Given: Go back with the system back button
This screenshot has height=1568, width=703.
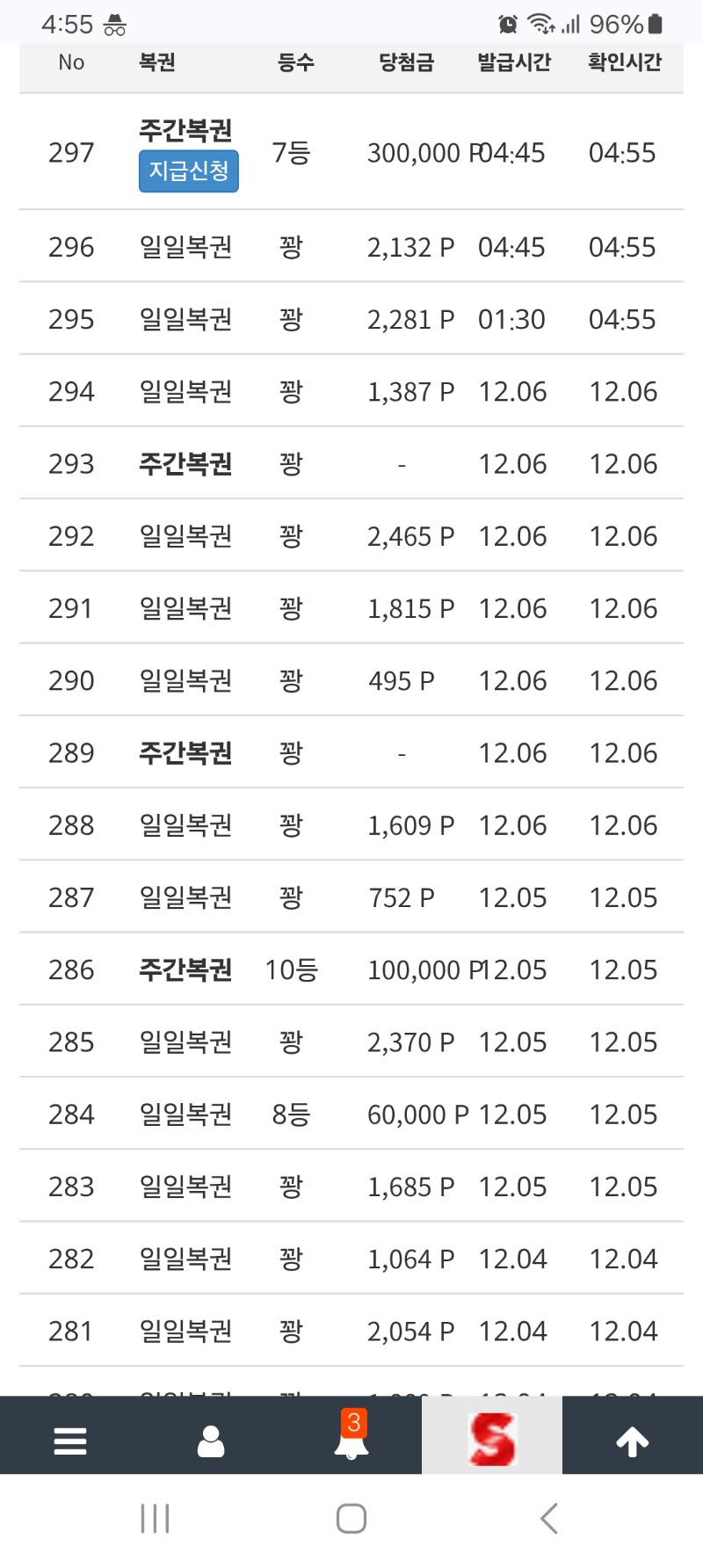Looking at the screenshot, I should [x=549, y=1518].
